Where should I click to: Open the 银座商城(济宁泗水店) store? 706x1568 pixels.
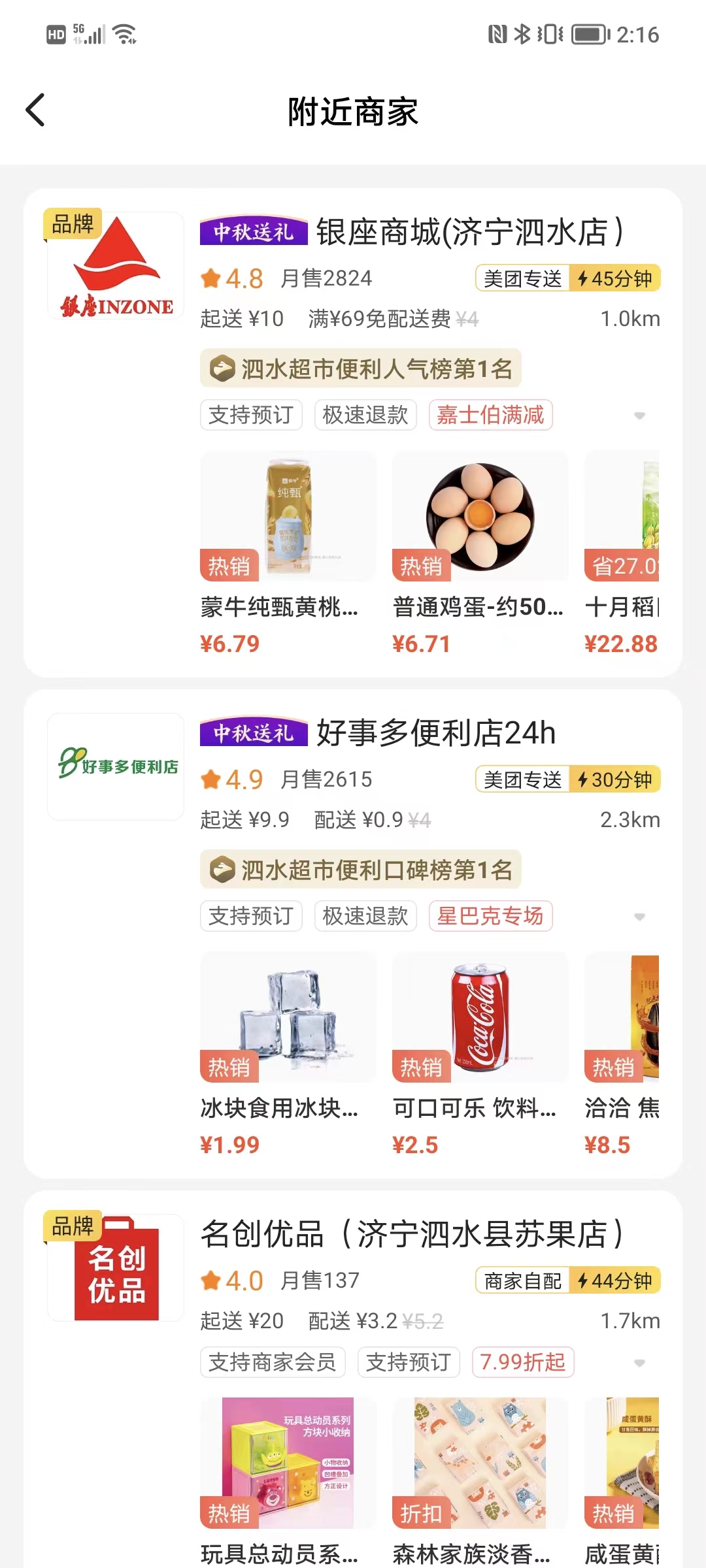[x=469, y=233]
